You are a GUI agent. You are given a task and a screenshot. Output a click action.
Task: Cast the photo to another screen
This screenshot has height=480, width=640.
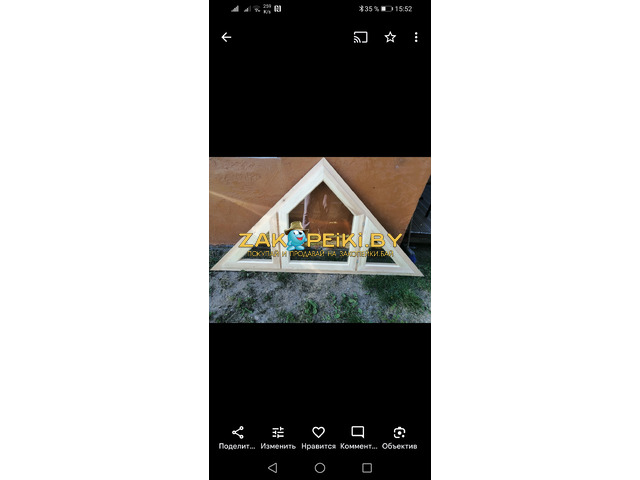click(361, 37)
